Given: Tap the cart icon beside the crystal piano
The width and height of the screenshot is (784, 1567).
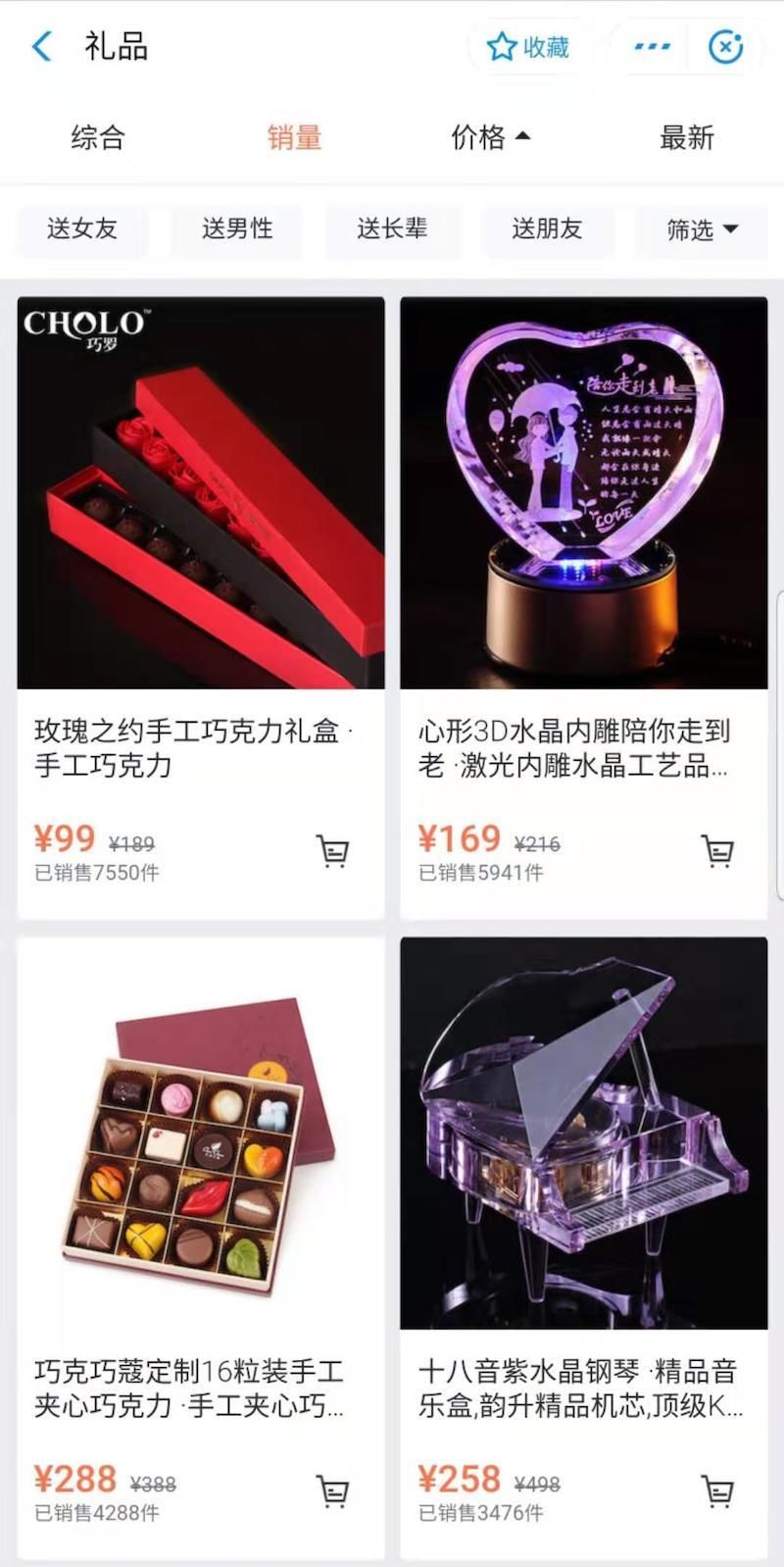Looking at the screenshot, I should click(x=716, y=1490).
